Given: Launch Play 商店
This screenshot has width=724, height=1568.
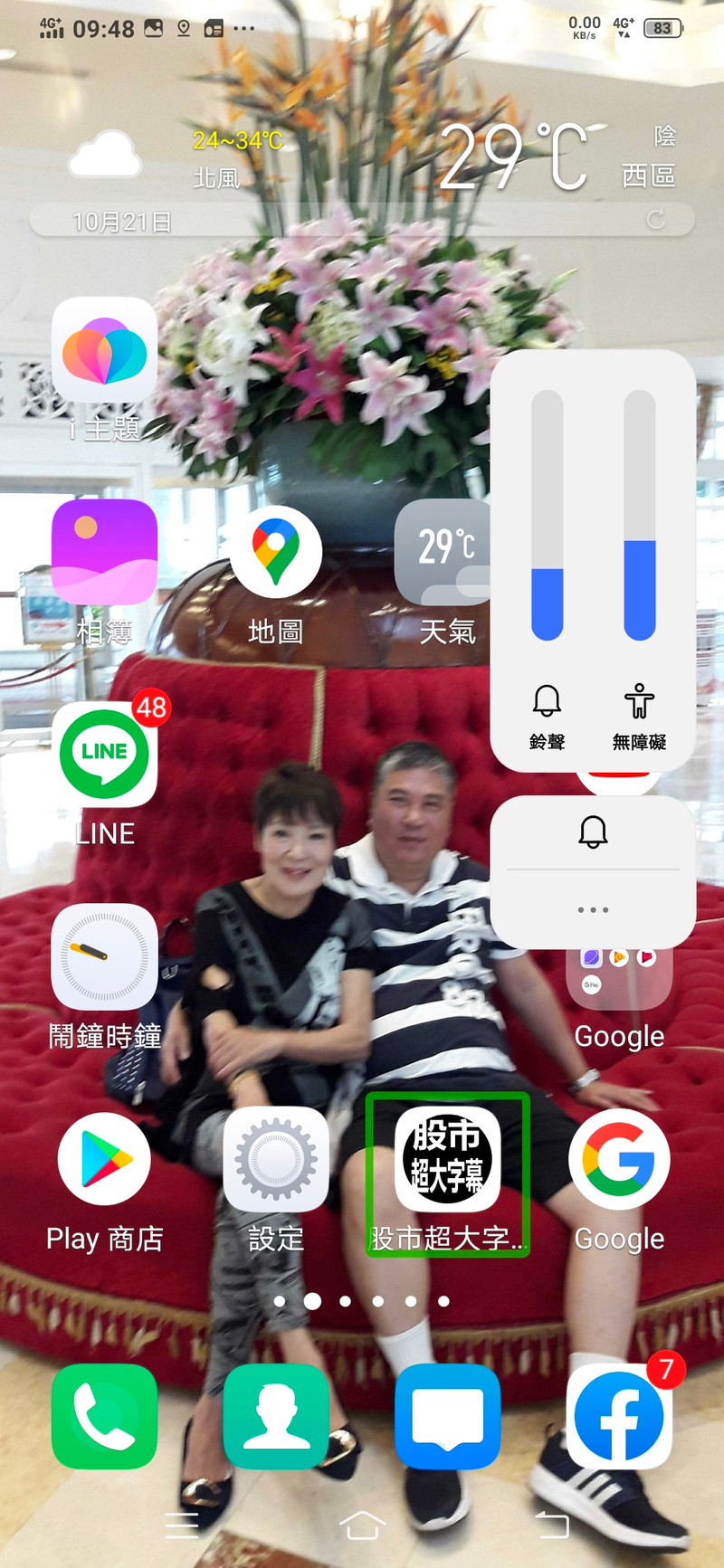Looking at the screenshot, I should coord(104,1160).
